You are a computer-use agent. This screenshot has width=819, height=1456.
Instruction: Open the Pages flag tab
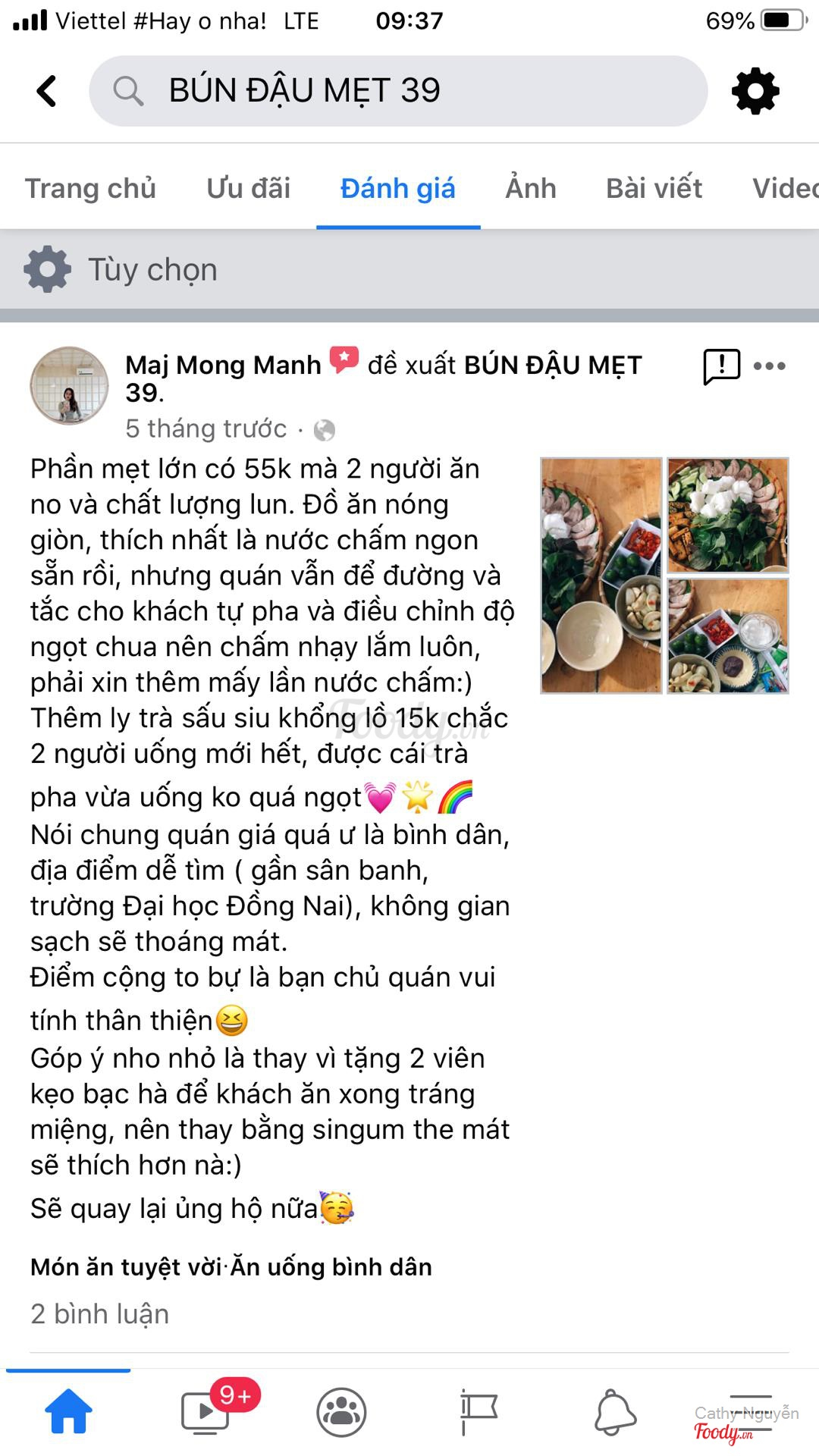pos(479,1412)
